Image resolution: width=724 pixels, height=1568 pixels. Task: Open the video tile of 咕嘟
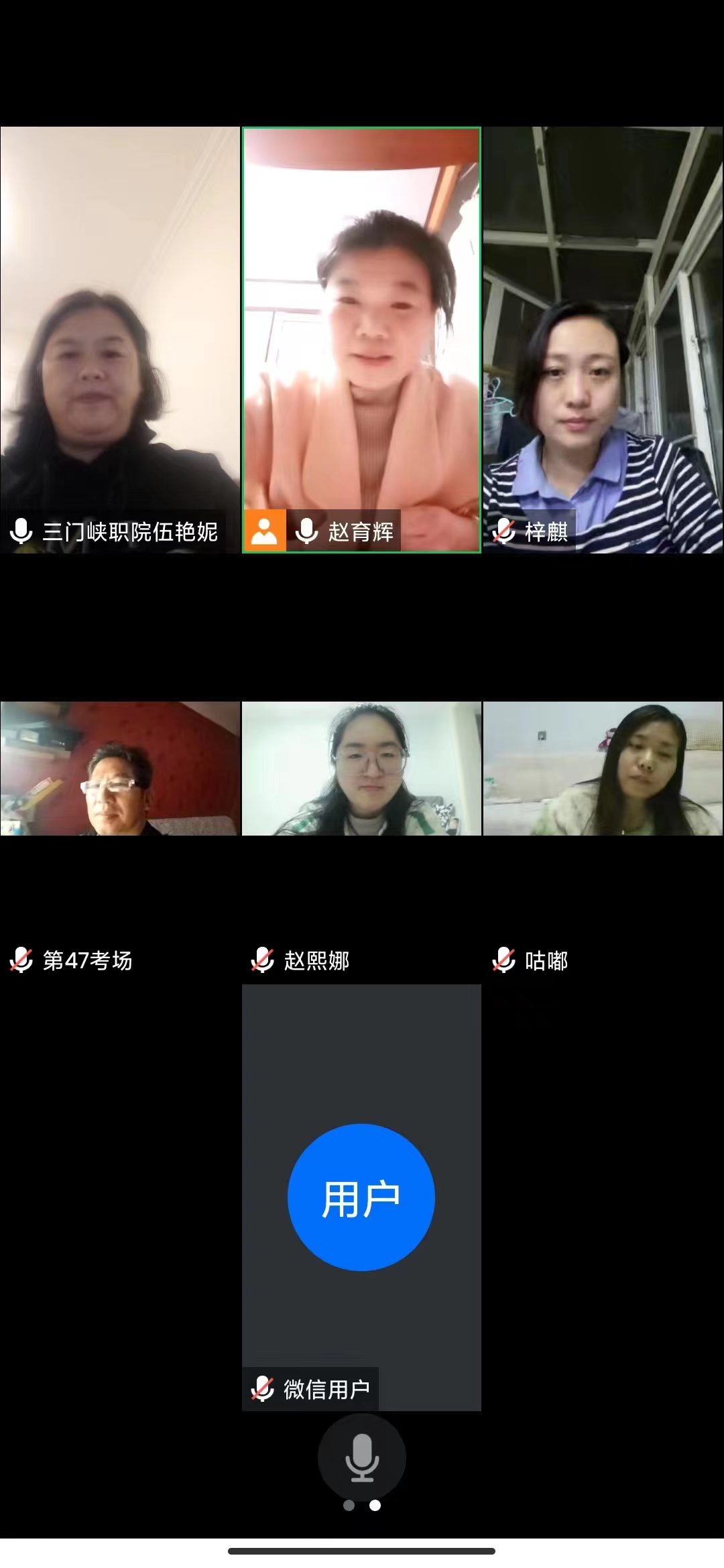[x=603, y=769]
